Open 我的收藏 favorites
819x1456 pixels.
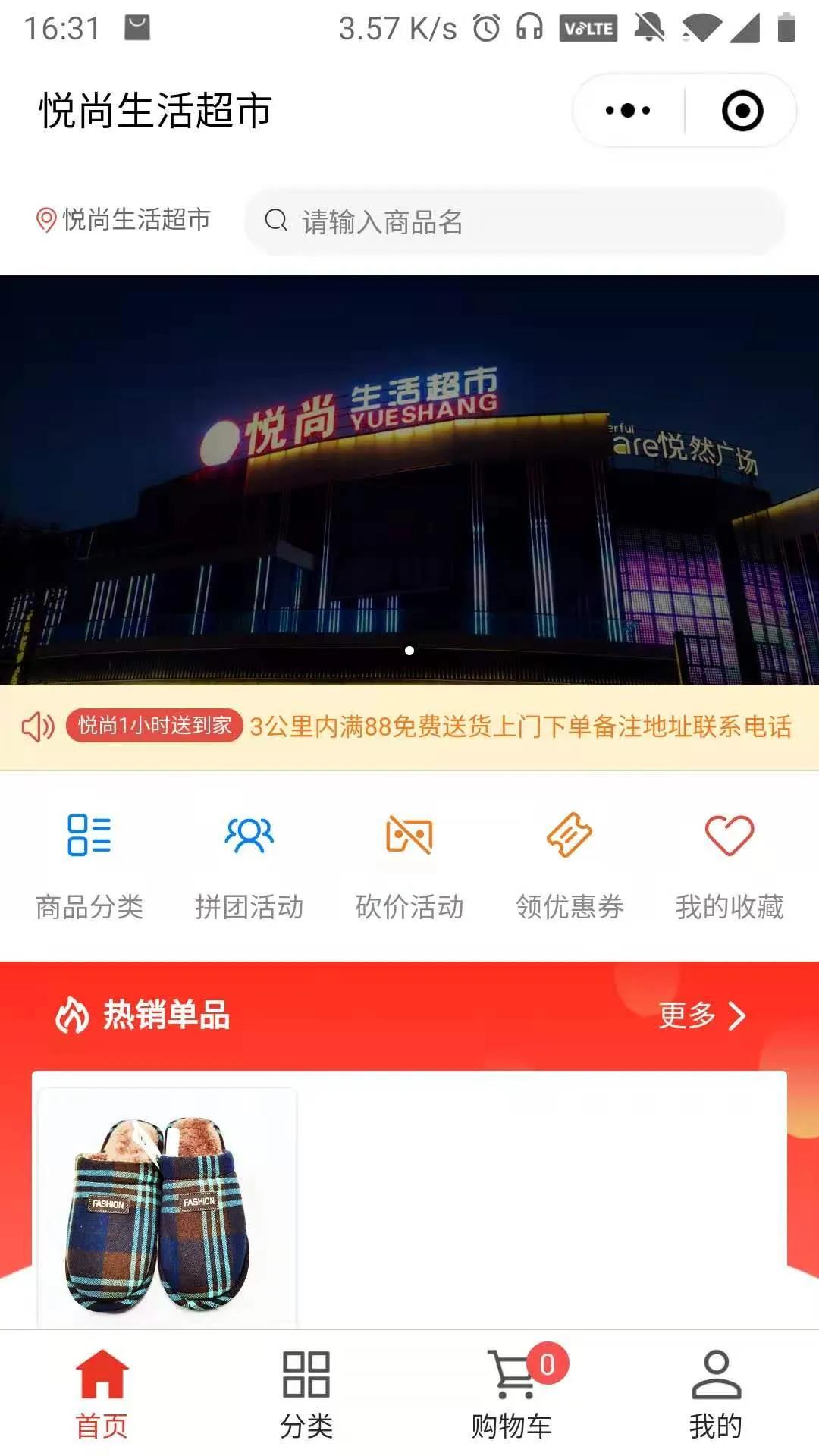pos(730,864)
